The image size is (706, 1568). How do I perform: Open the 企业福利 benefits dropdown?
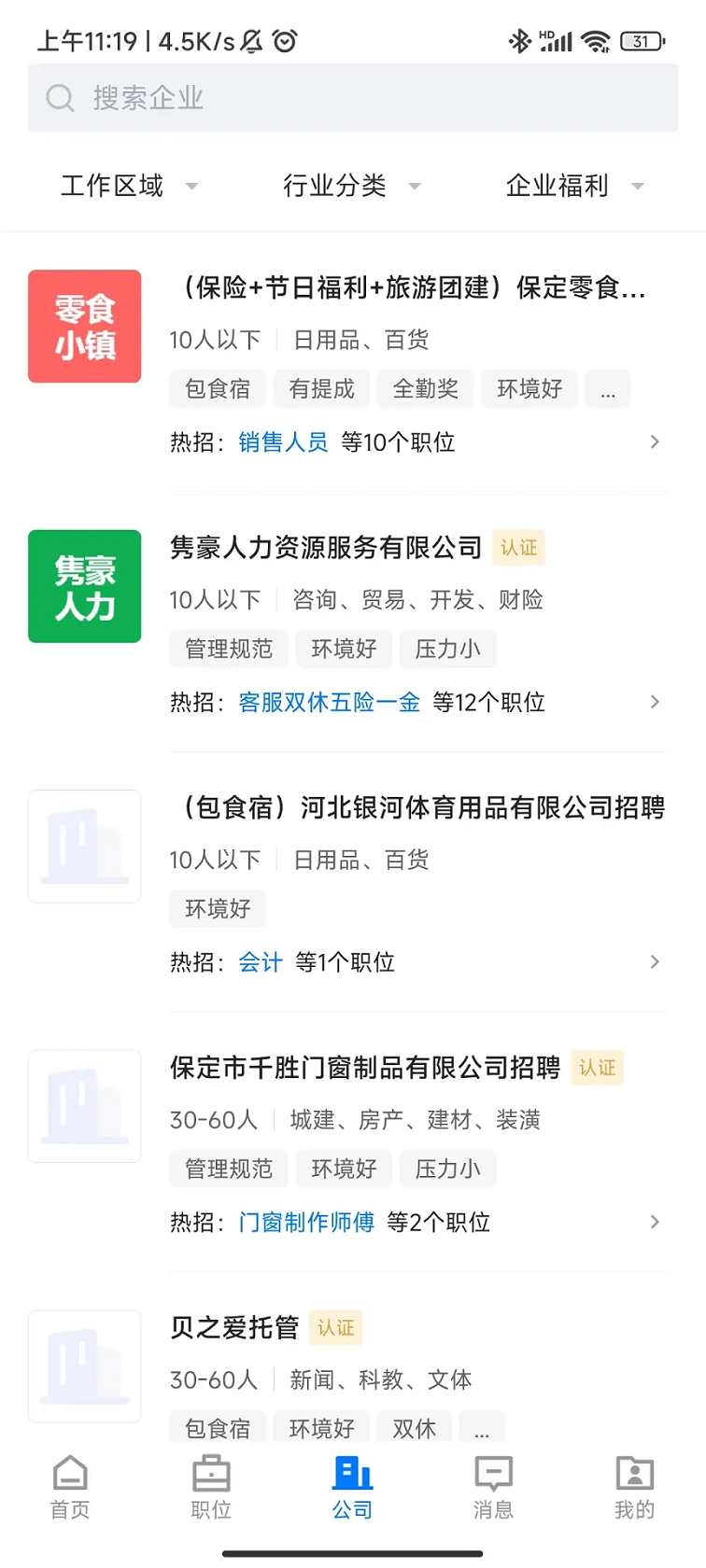pyautogui.click(x=572, y=186)
